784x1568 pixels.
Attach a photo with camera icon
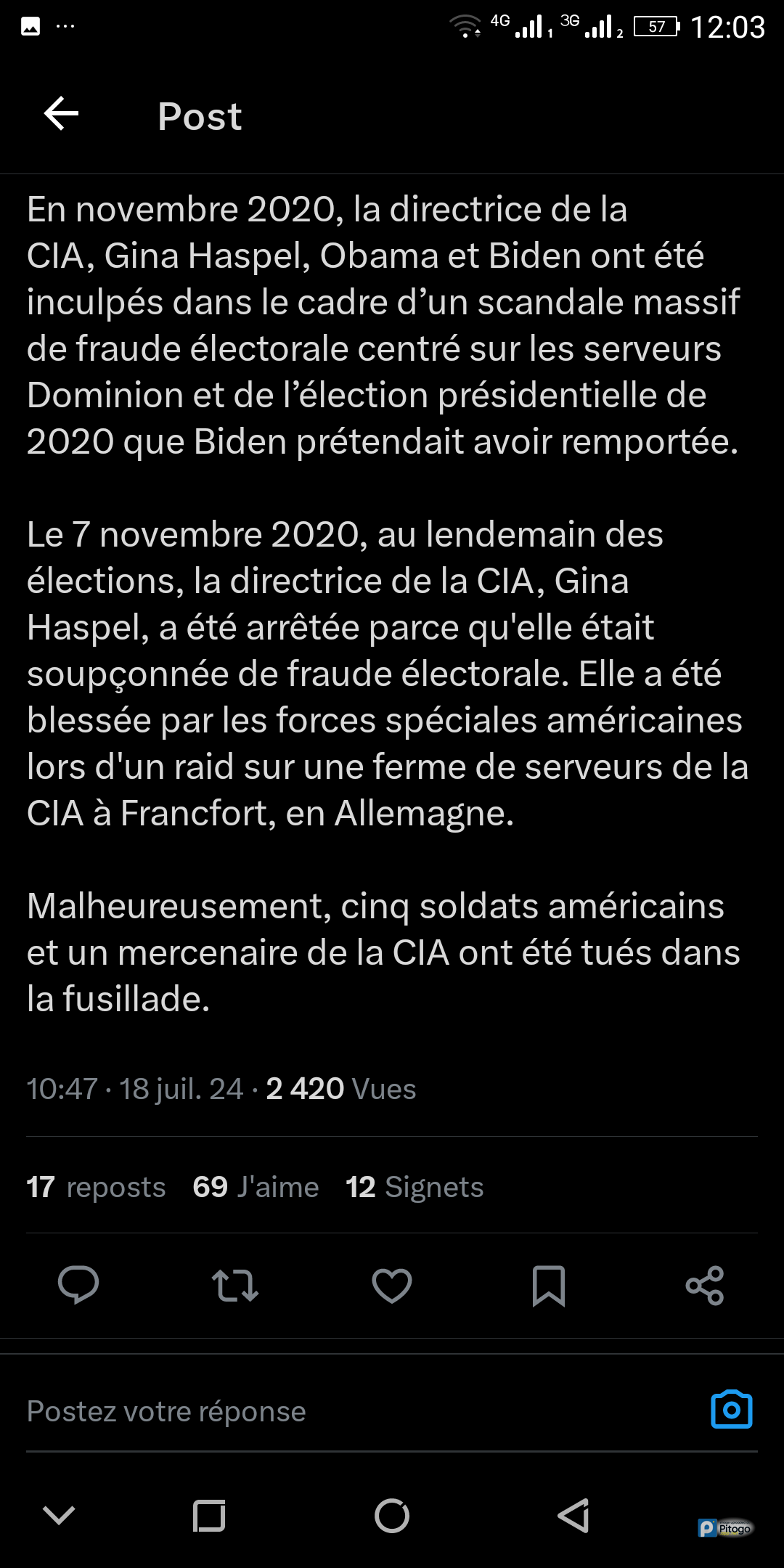coord(731,1410)
